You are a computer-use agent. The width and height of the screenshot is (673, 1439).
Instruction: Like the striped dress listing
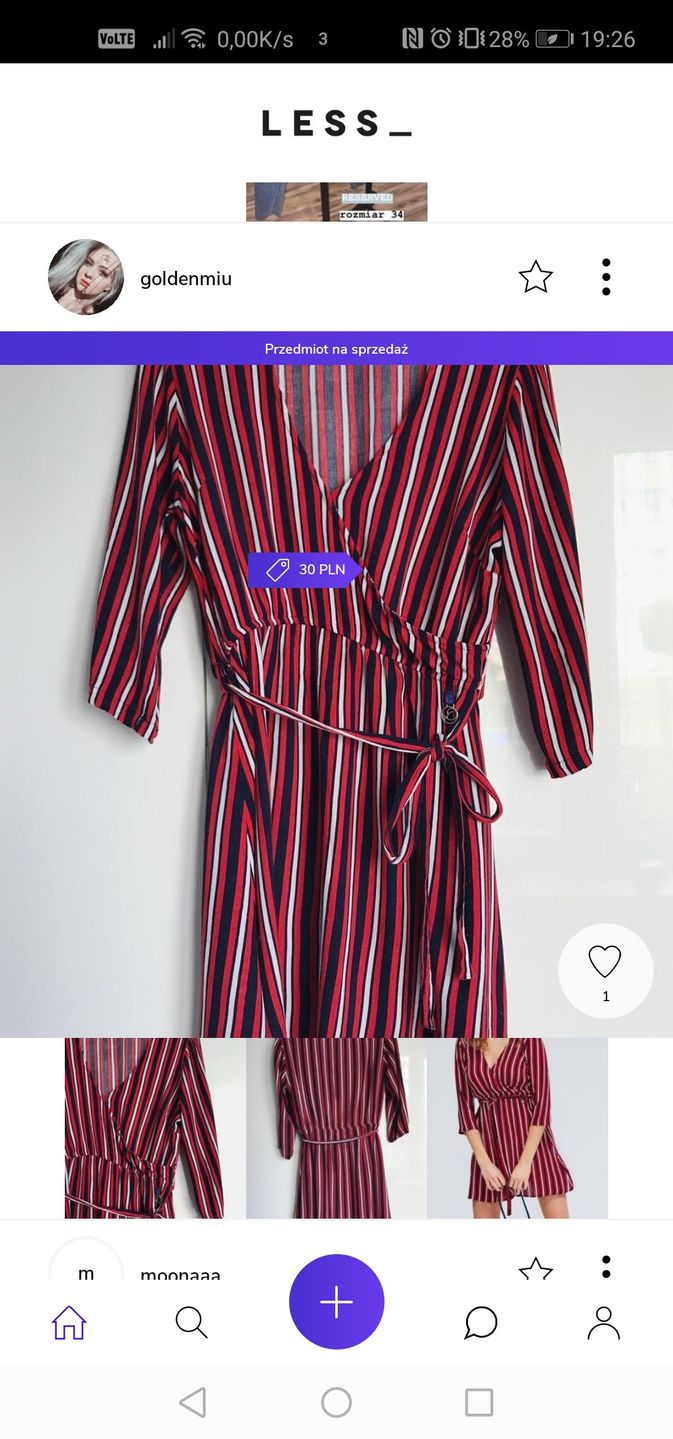tap(605, 970)
